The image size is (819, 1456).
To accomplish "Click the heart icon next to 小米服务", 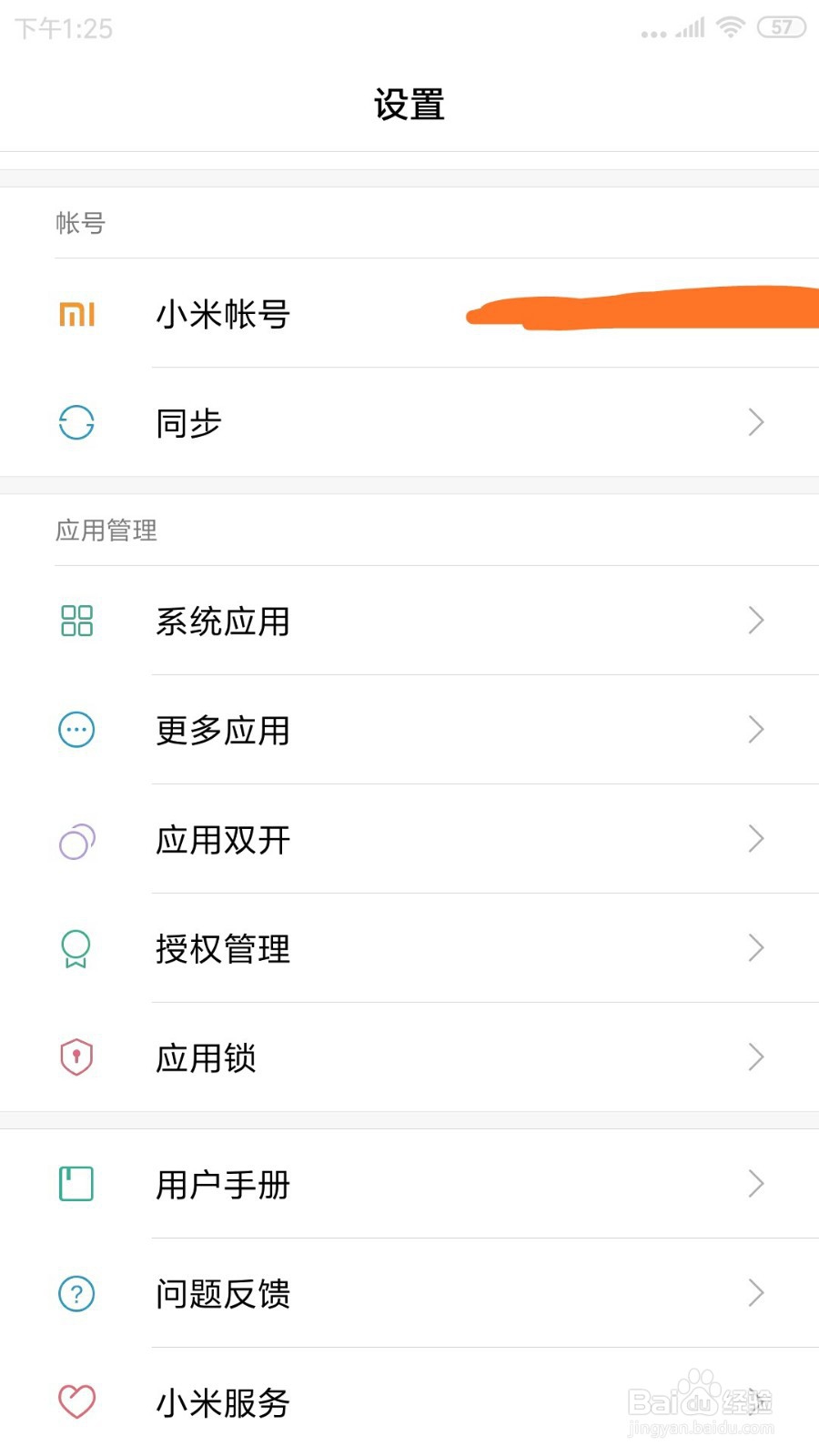I will (76, 1402).
